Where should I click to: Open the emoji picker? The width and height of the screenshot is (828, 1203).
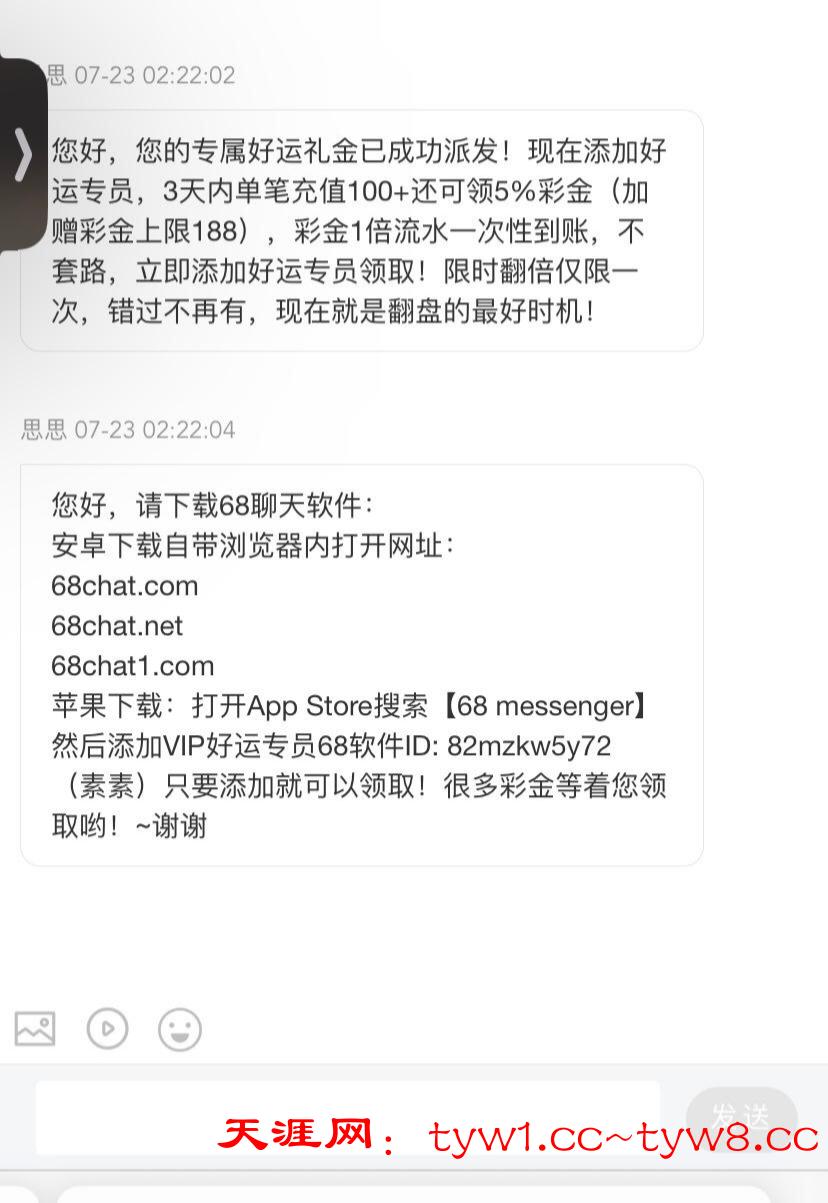[x=180, y=1029]
